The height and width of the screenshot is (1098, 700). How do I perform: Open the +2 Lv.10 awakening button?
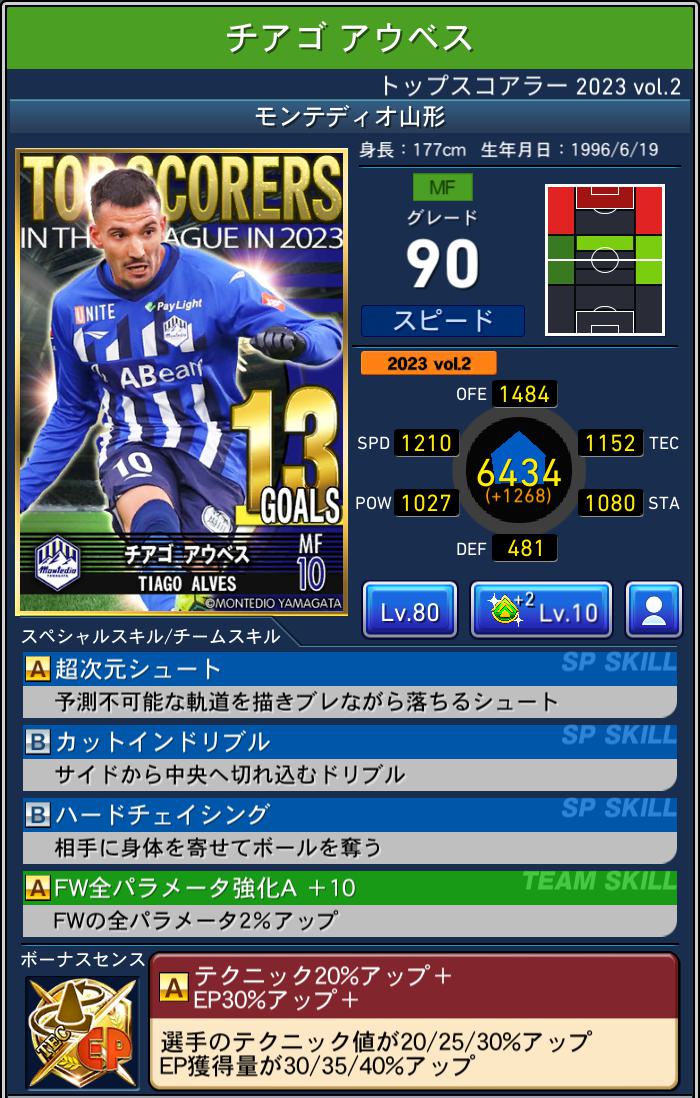click(x=541, y=610)
